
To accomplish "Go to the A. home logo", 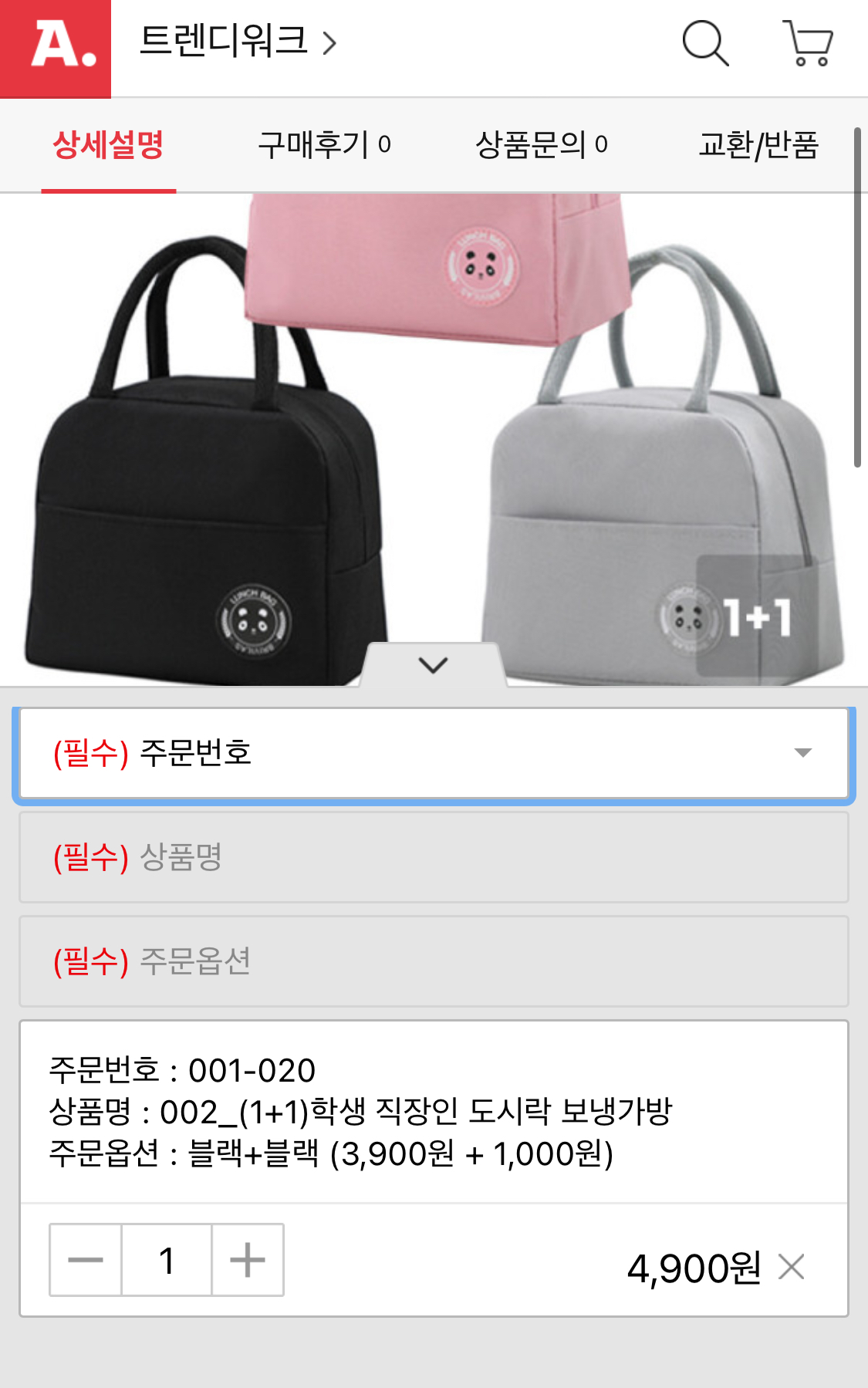I will (56, 48).
